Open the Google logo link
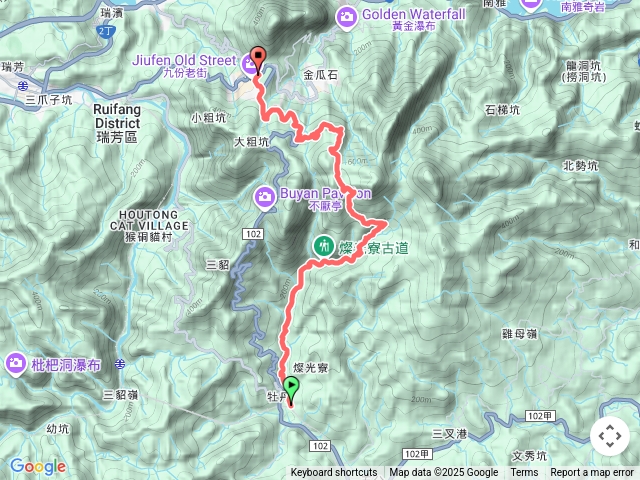Screen dimensions: 640x480 (x=37, y=466)
